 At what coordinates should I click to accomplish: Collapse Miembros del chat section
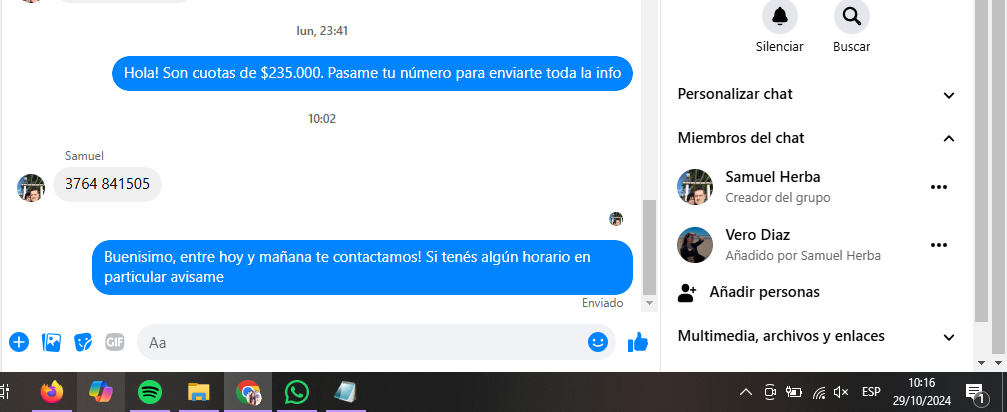click(949, 138)
